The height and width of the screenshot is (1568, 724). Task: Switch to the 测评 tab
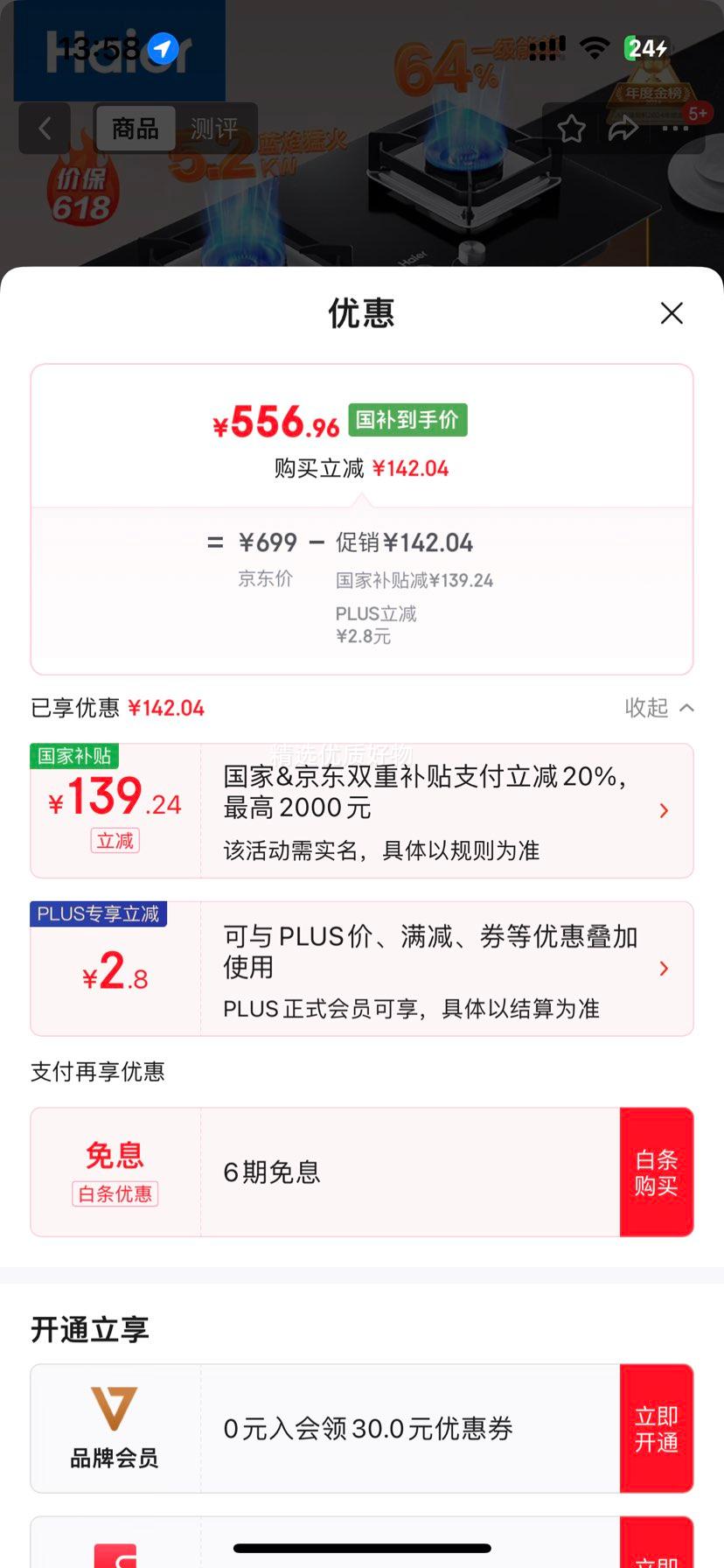(x=215, y=128)
